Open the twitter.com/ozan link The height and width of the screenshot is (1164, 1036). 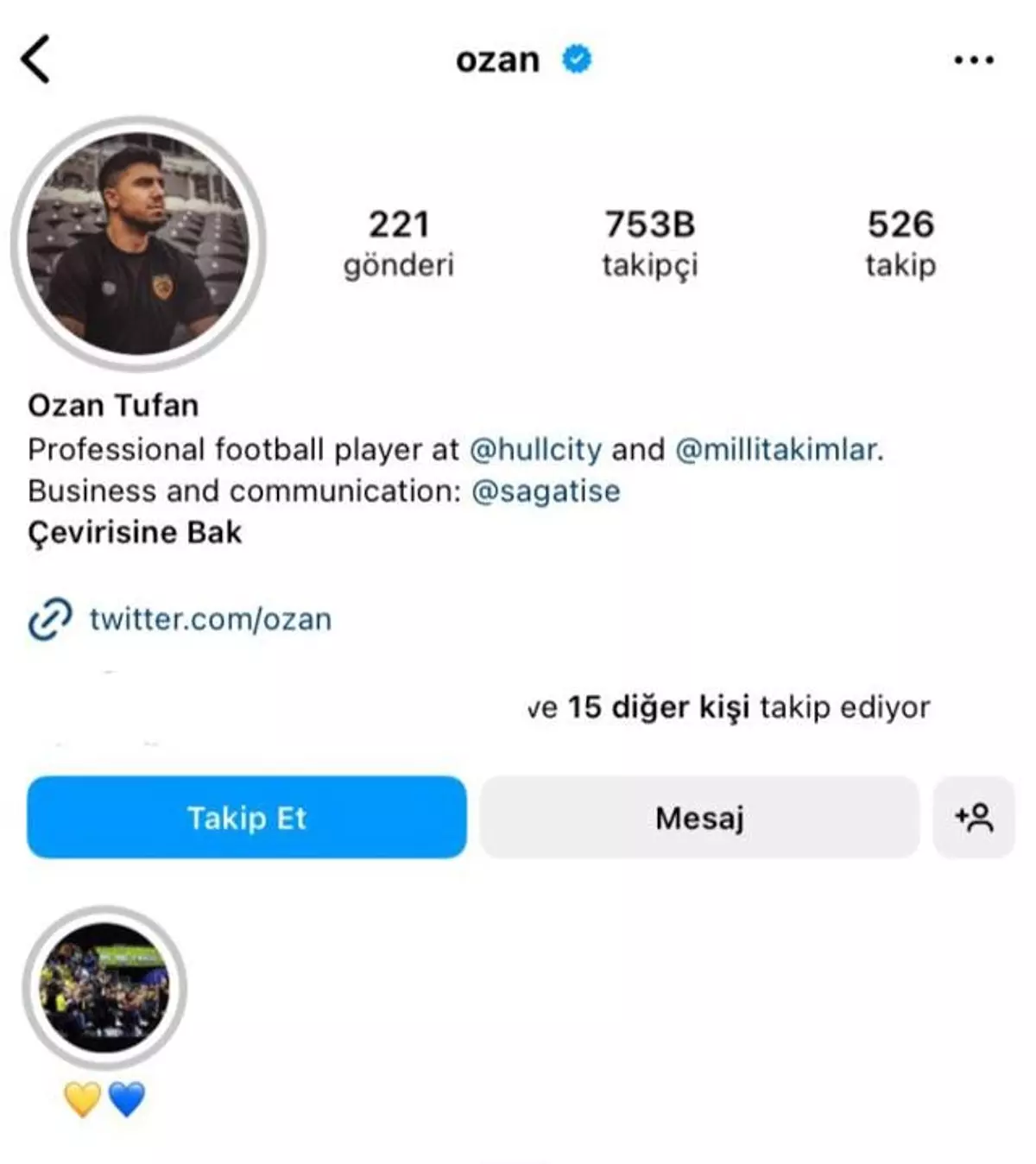click(x=210, y=619)
